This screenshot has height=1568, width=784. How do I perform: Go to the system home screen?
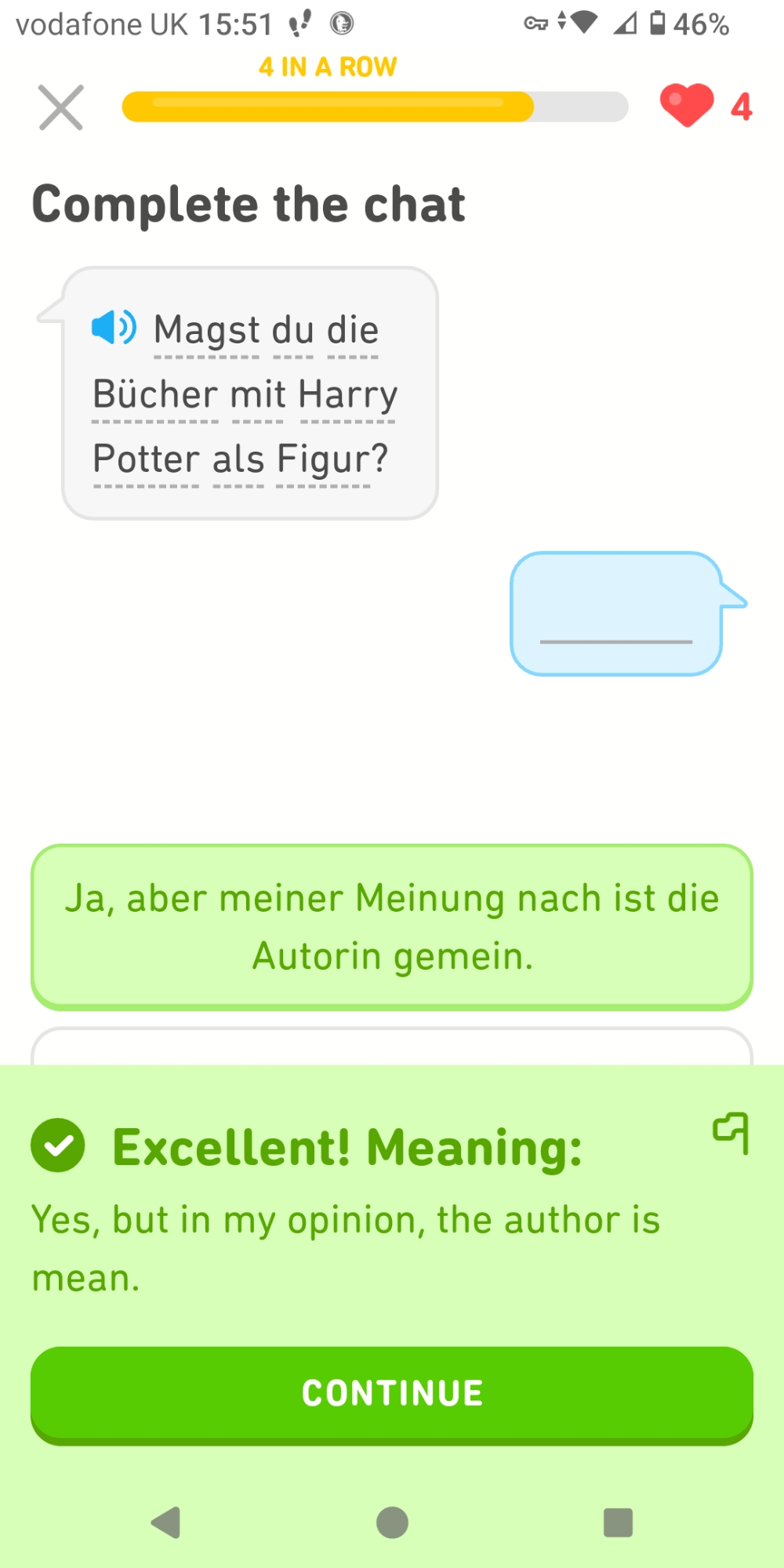[392, 1523]
